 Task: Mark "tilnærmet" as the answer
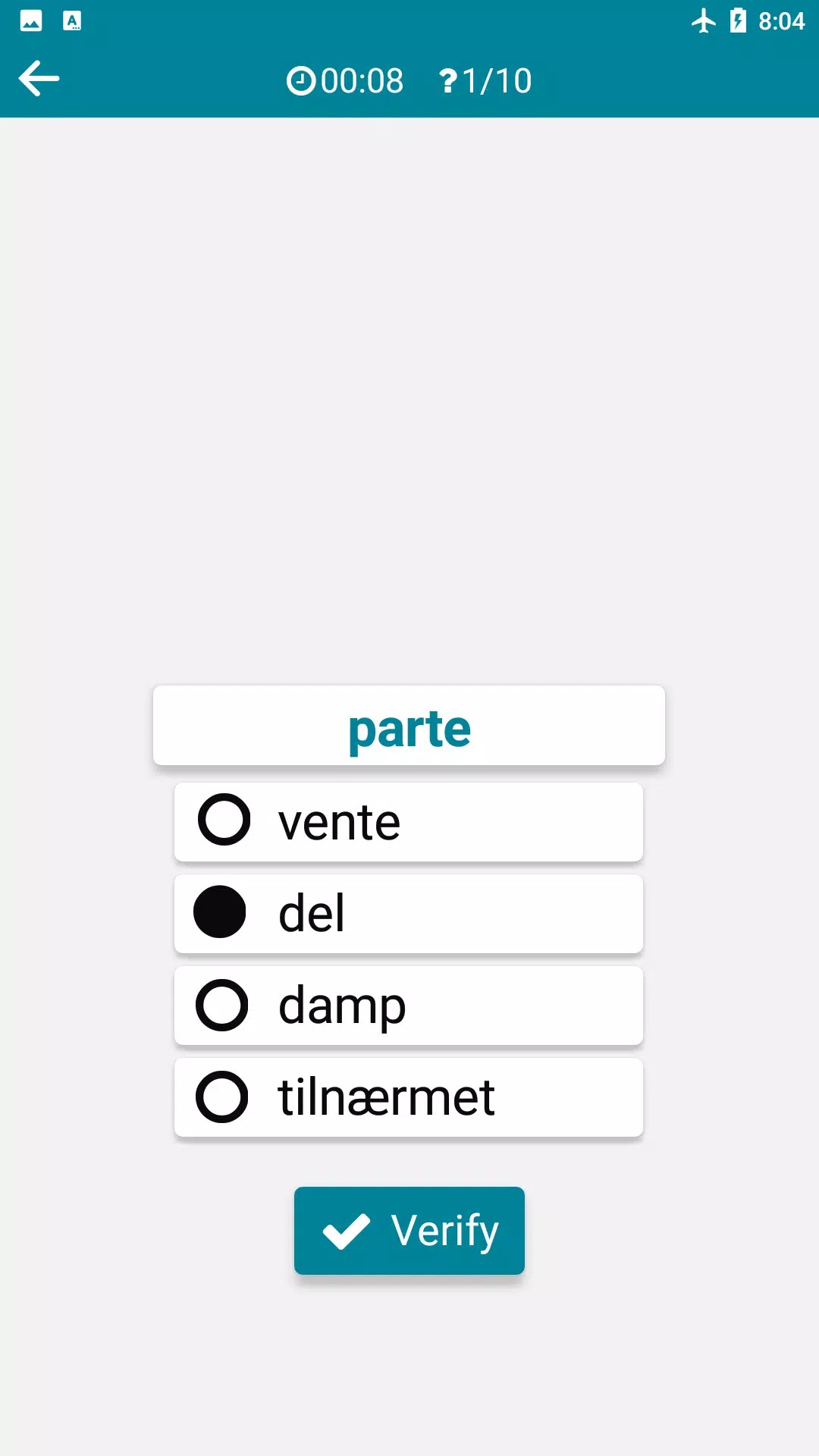(408, 1097)
